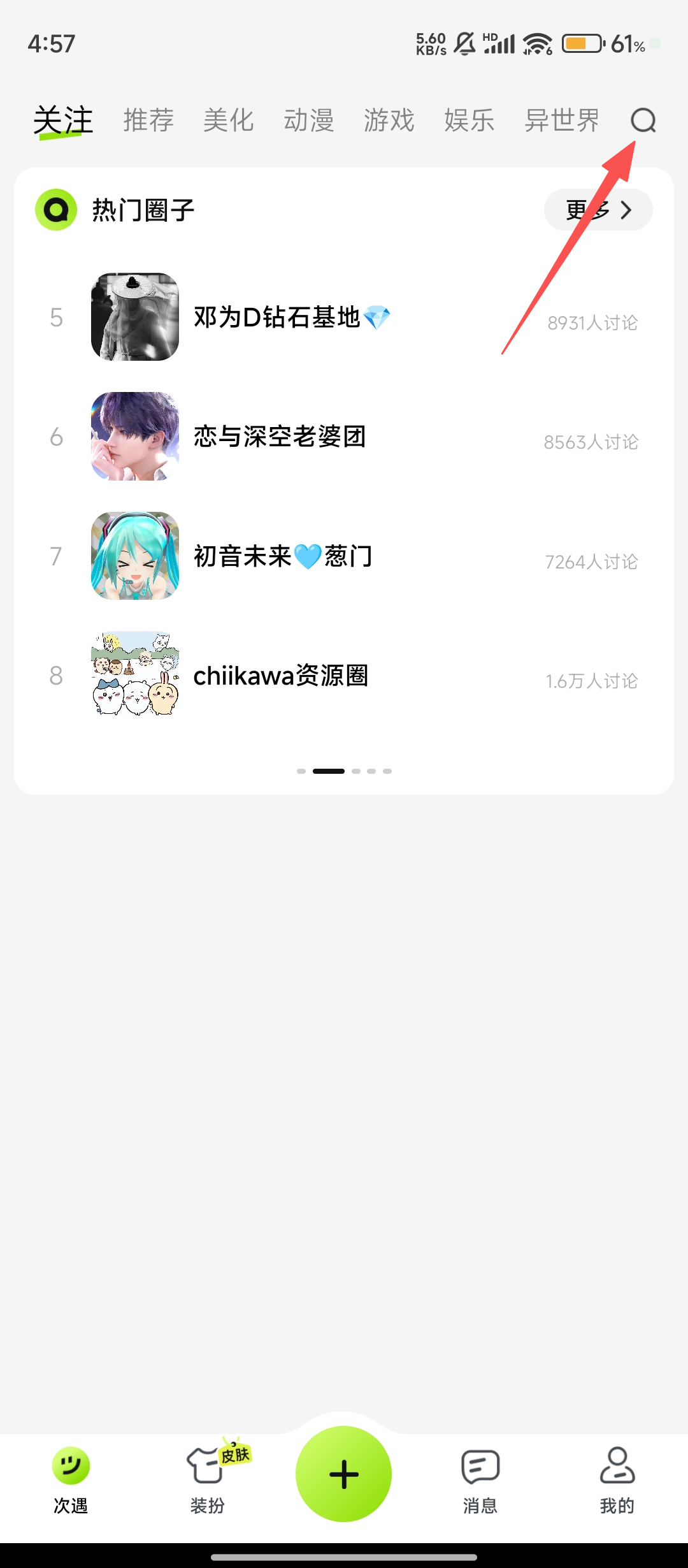Open the search magnifier icon

point(643,120)
